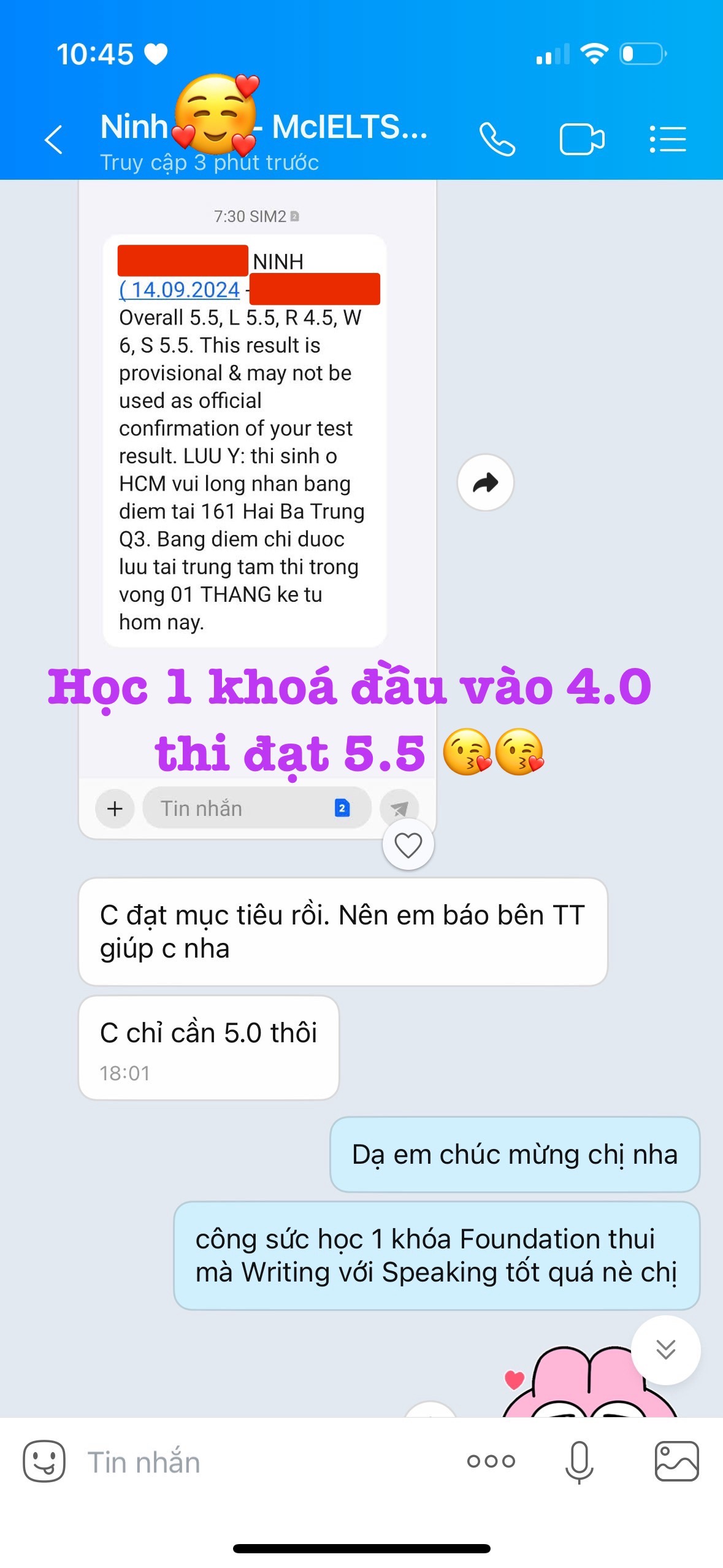The width and height of the screenshot is (723, 1568).
Task: Open the photo gallery picker
Action: pos(676,1461)
